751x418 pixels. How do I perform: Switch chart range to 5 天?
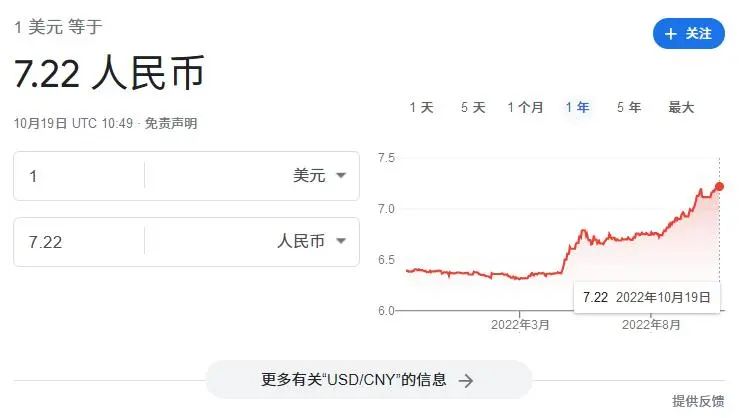(473, 107)
